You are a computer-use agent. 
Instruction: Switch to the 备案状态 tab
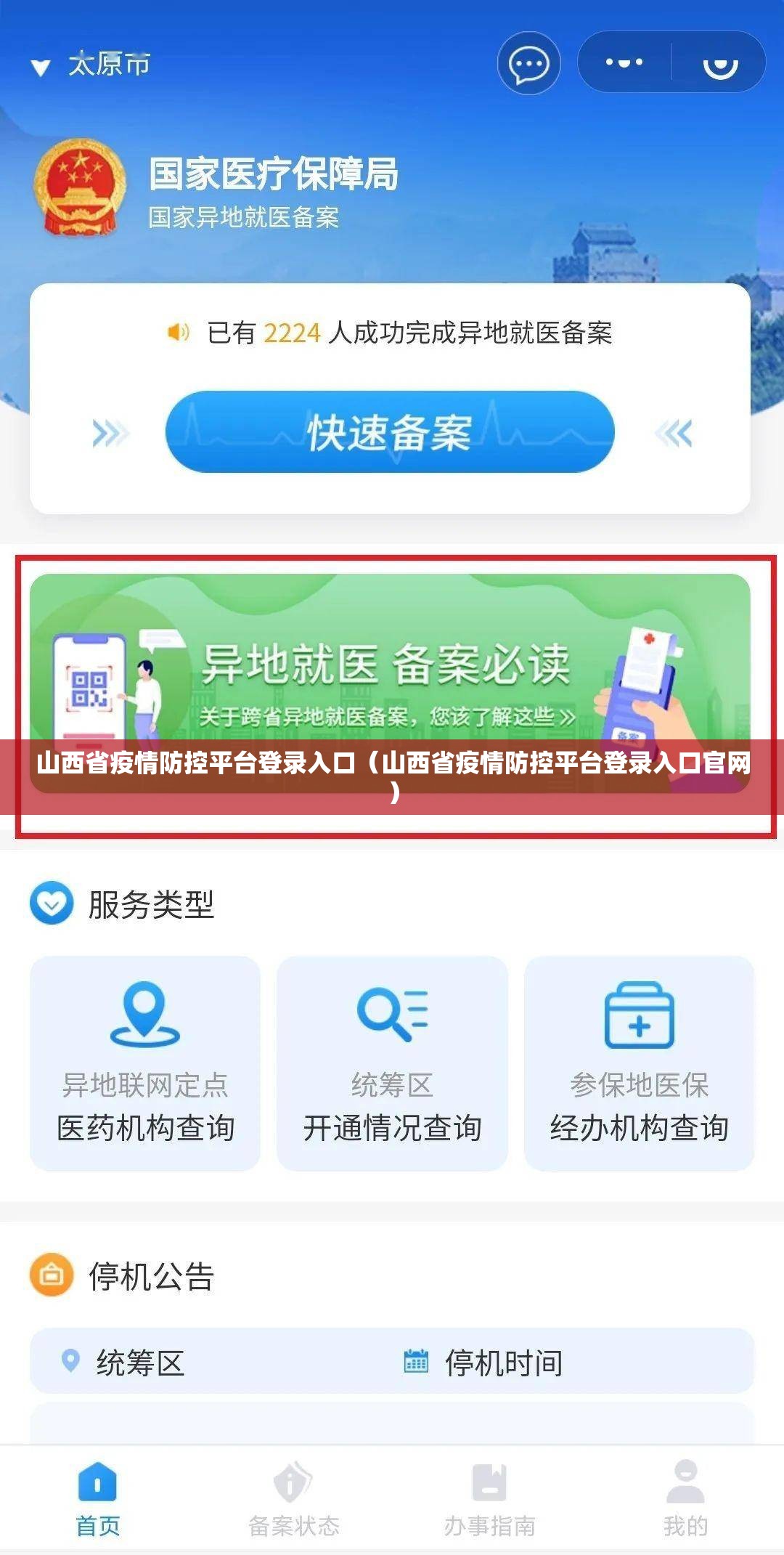(293, 1499)
